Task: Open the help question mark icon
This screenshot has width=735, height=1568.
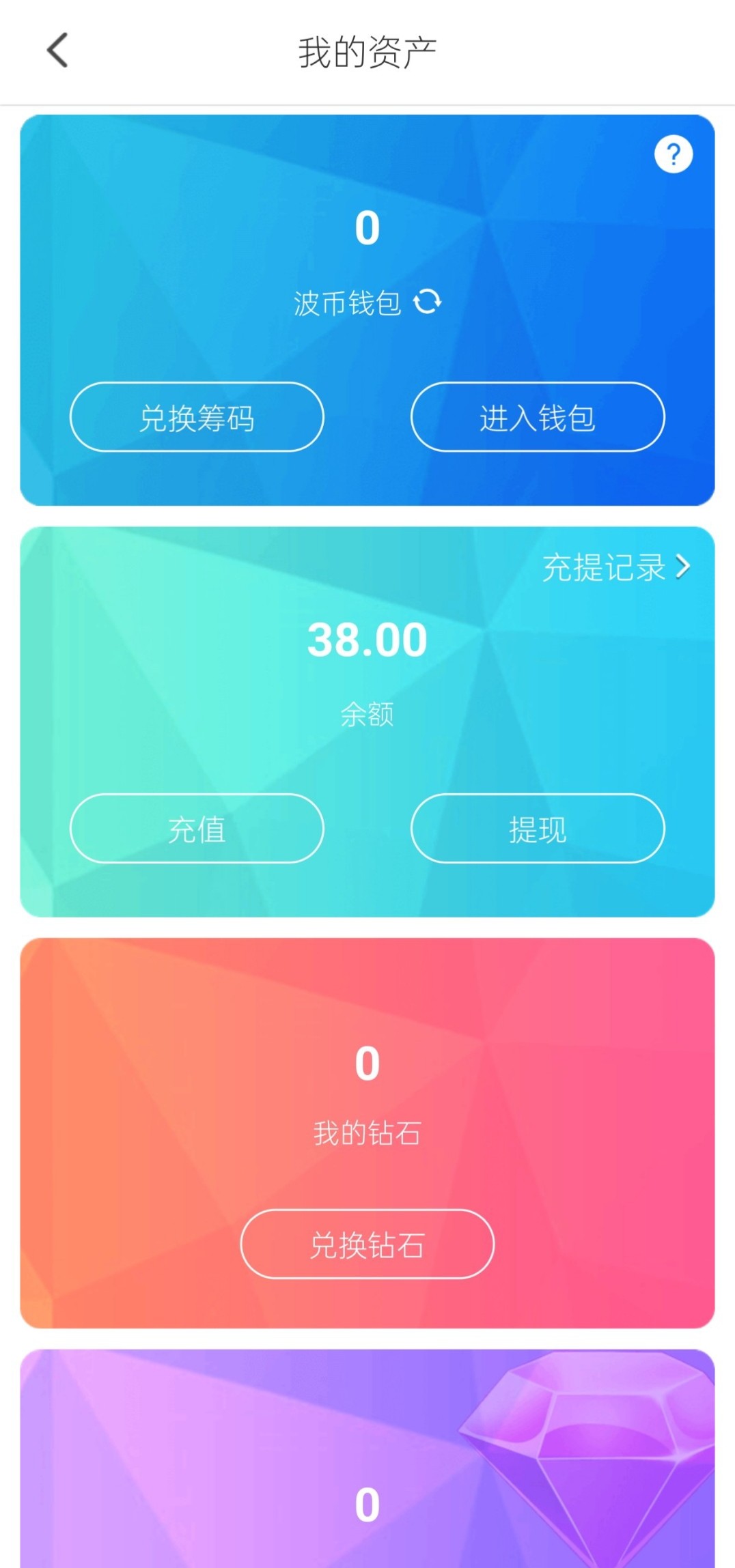Action: click(673, 154)
